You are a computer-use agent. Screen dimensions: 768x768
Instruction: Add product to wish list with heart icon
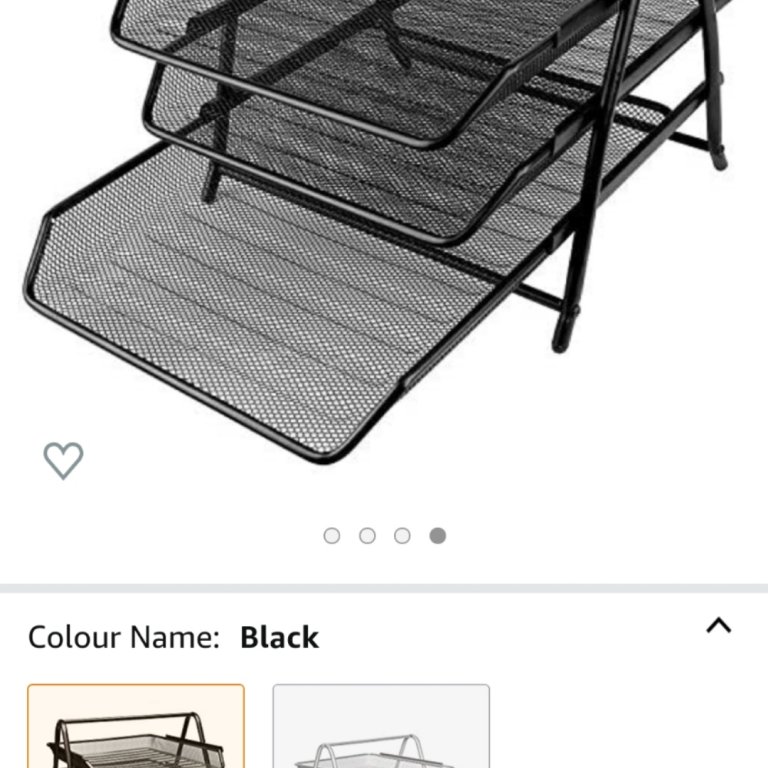click(x=63, y=460)
